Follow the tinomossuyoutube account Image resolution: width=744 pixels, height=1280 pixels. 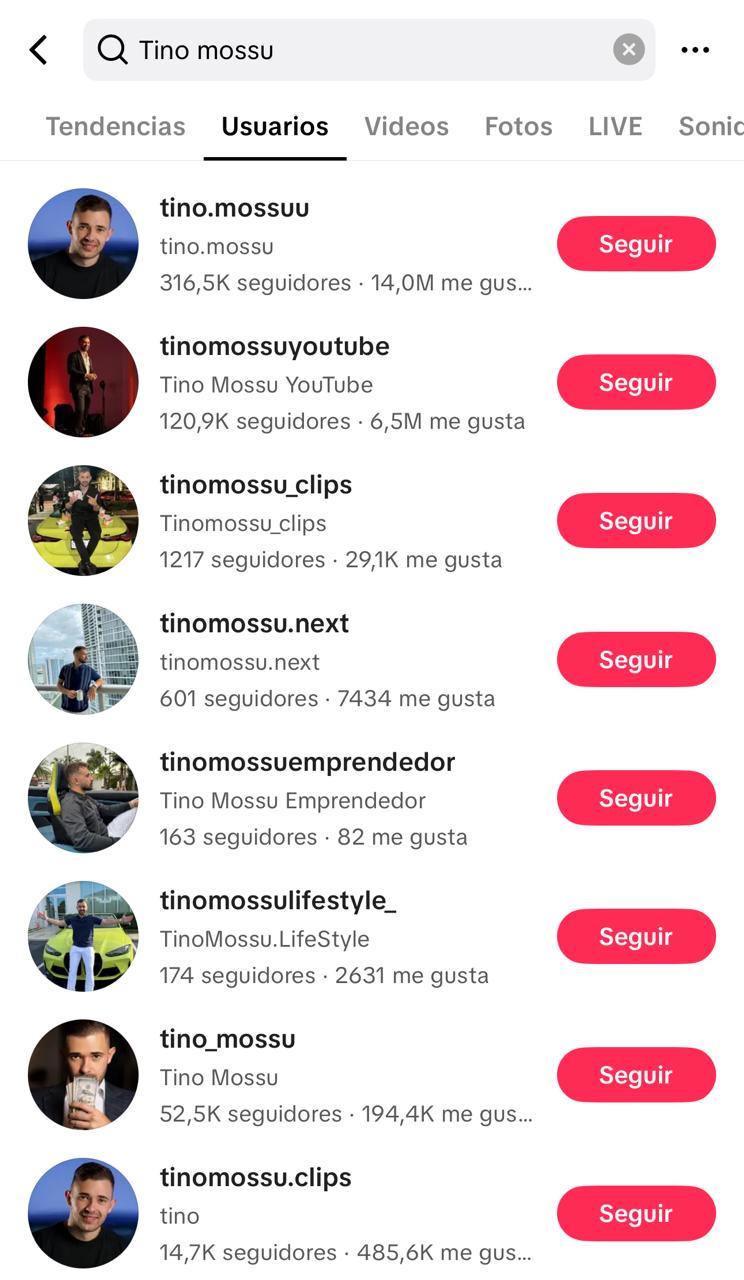pos(636,383)
